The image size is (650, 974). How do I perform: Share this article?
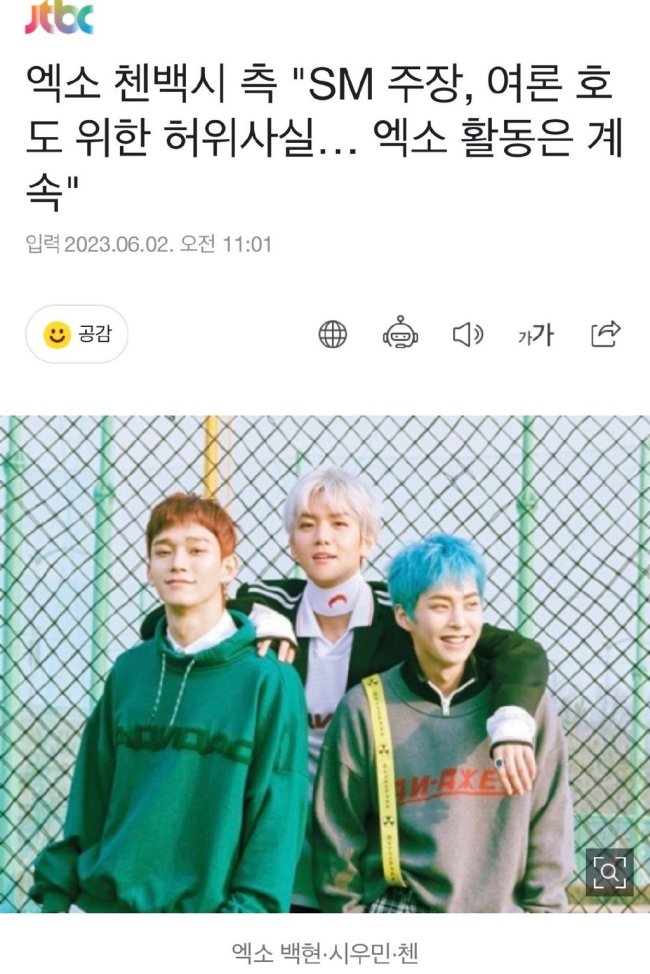point(605,333)
